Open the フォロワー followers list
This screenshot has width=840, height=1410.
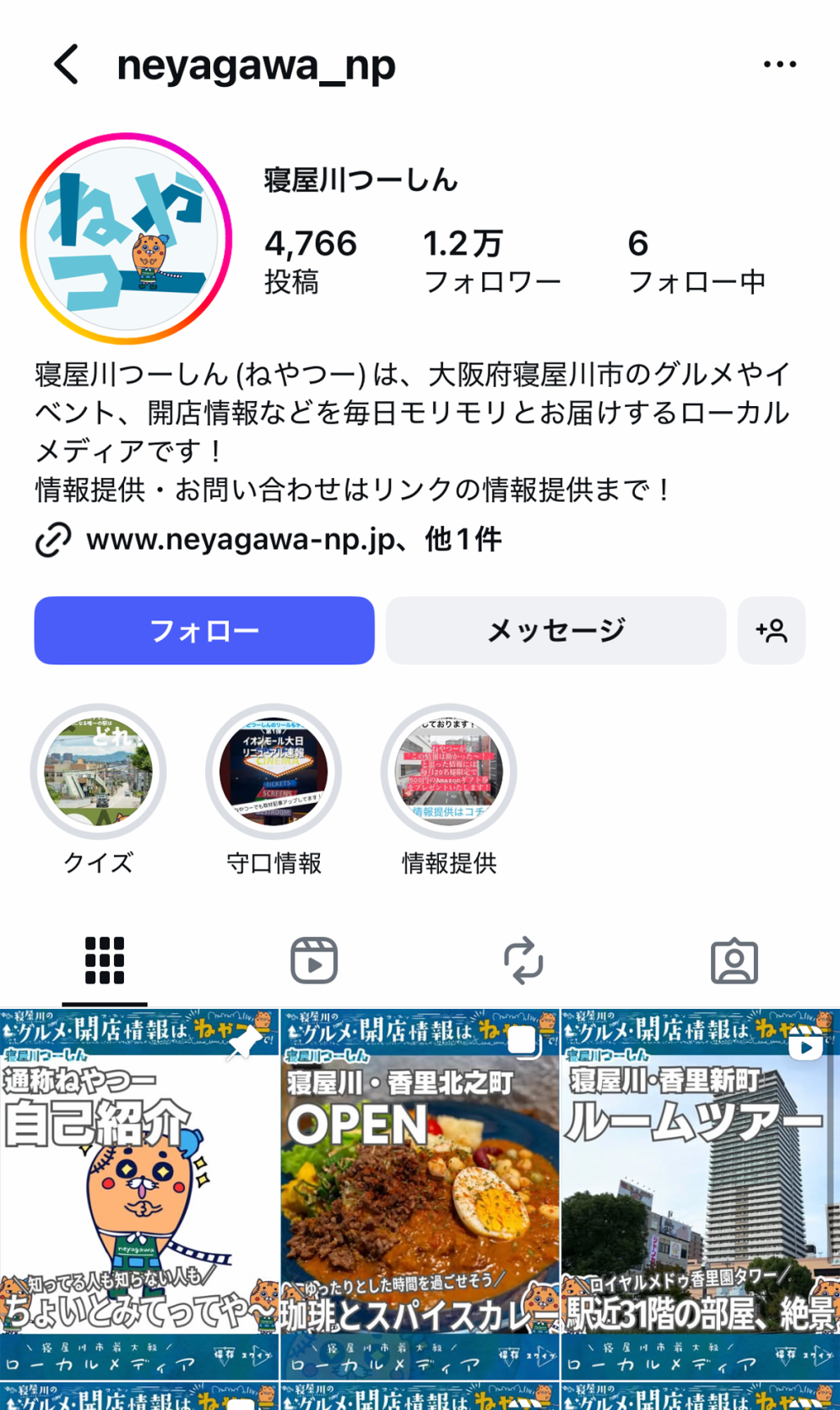(491, 261)
